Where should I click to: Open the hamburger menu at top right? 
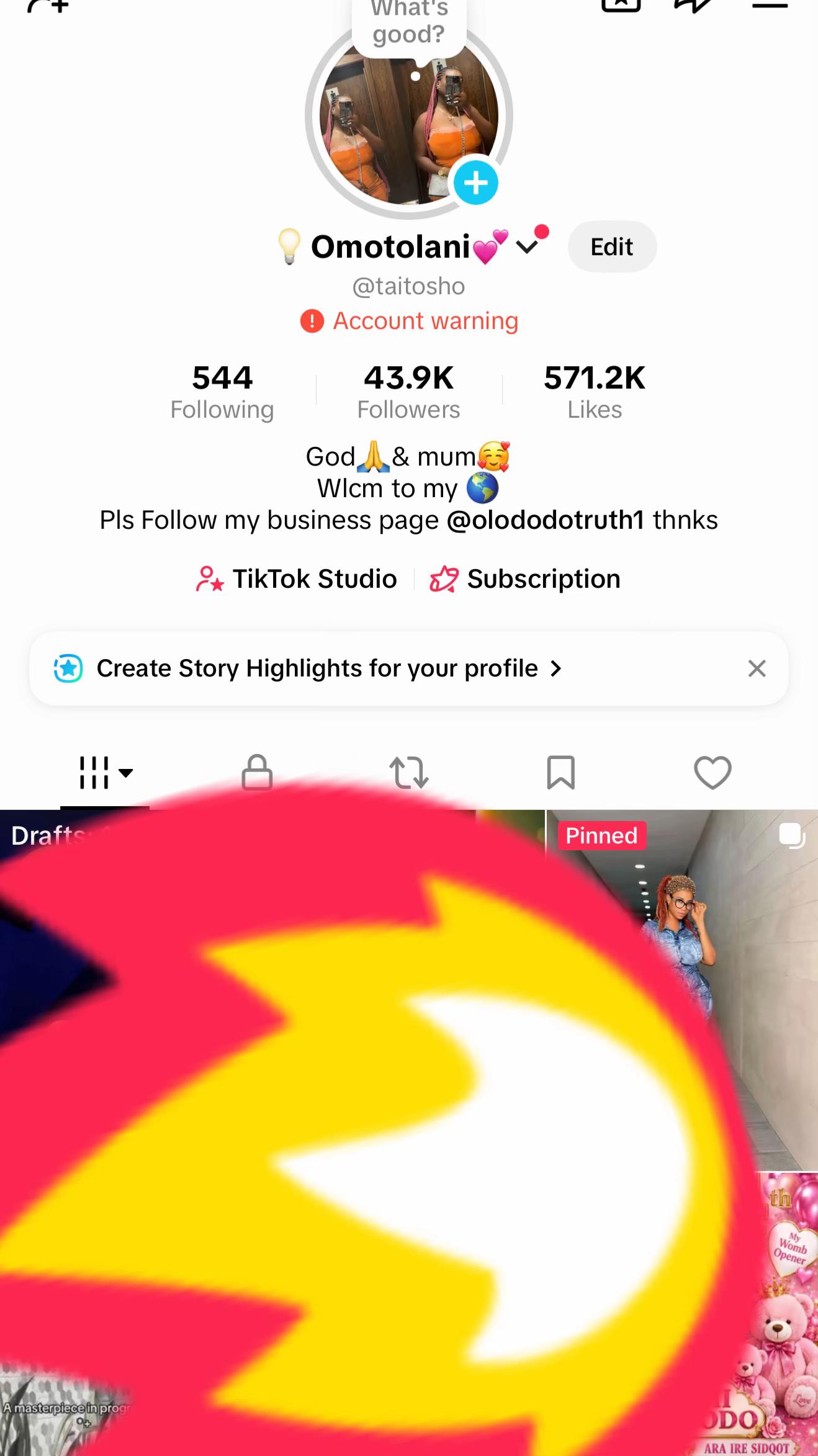[770, 5]
